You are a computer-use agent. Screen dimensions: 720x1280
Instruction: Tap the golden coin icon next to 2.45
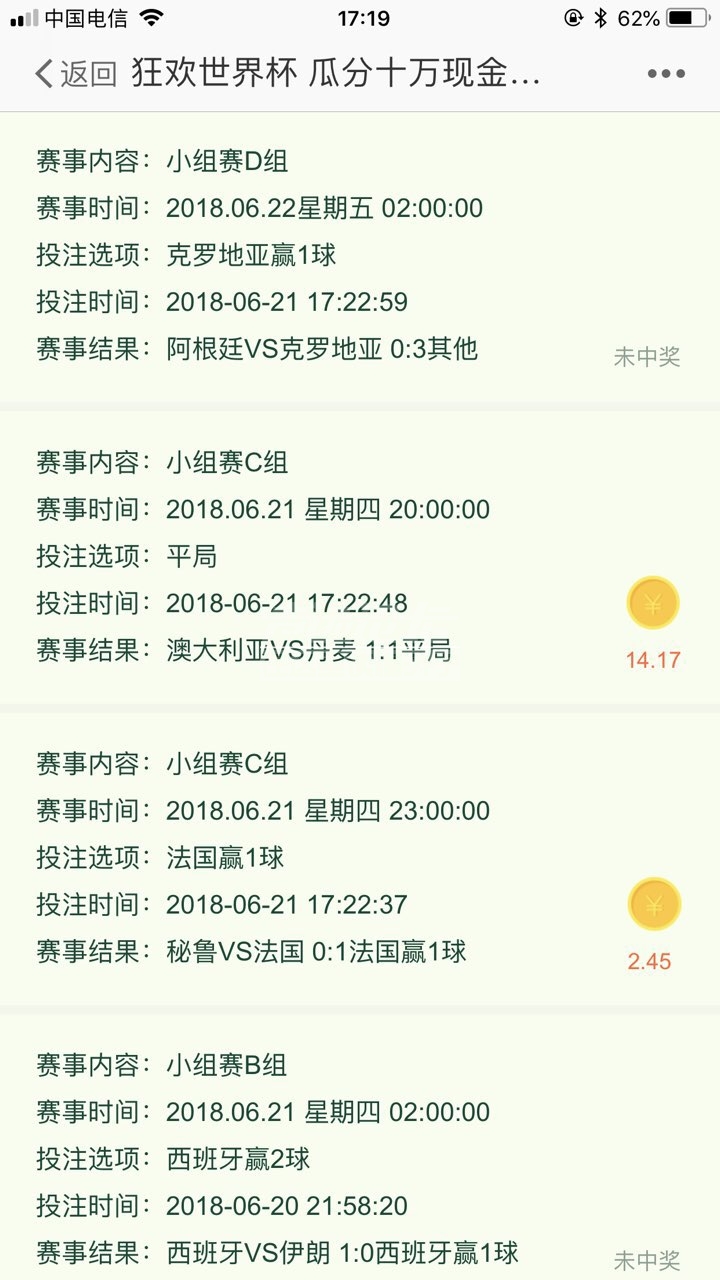click(653, 905)
